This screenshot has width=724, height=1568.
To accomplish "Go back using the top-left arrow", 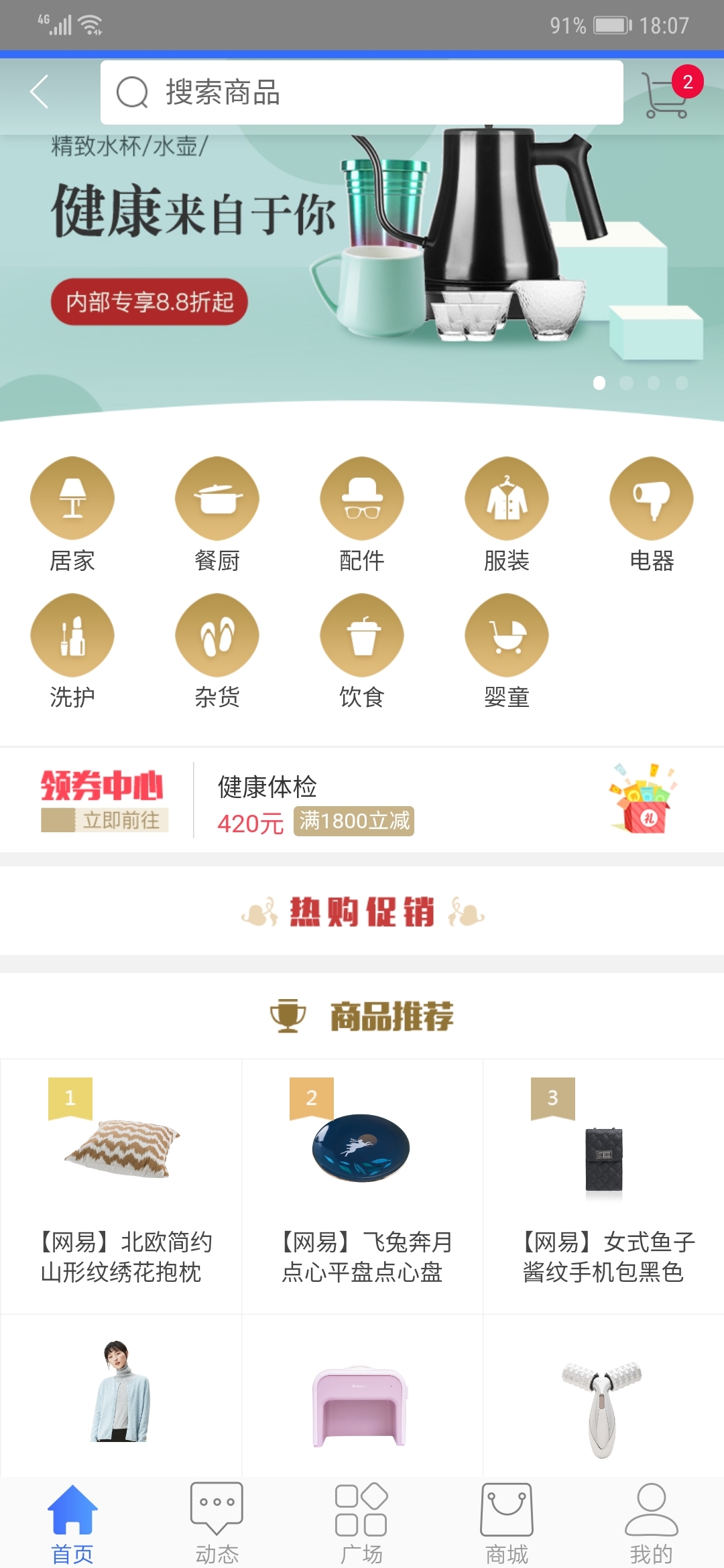I will click(39, 92).
